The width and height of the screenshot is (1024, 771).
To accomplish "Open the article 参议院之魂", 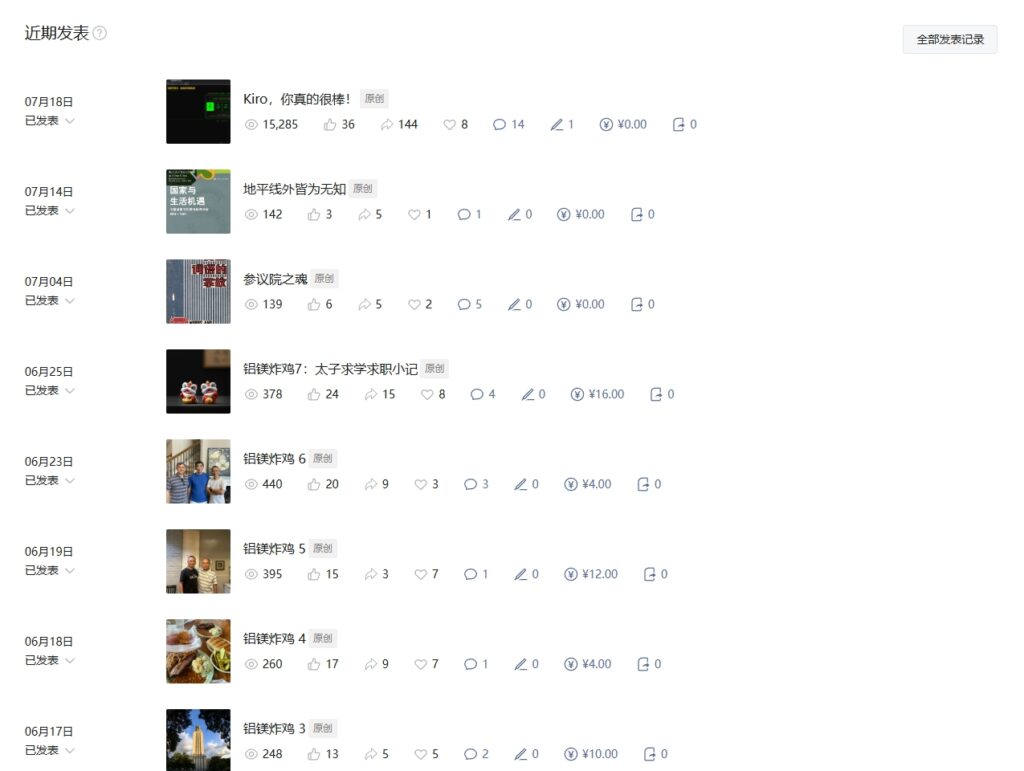I will coord(275,279).
